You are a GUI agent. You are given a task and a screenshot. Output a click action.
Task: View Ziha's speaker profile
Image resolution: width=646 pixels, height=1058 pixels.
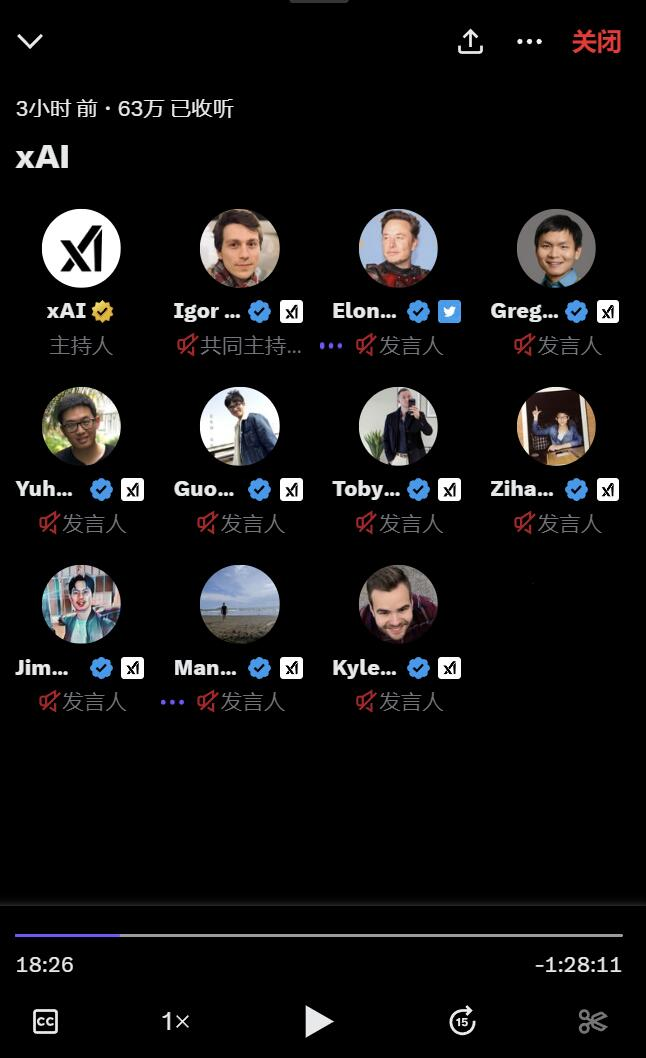pos(556,426)
